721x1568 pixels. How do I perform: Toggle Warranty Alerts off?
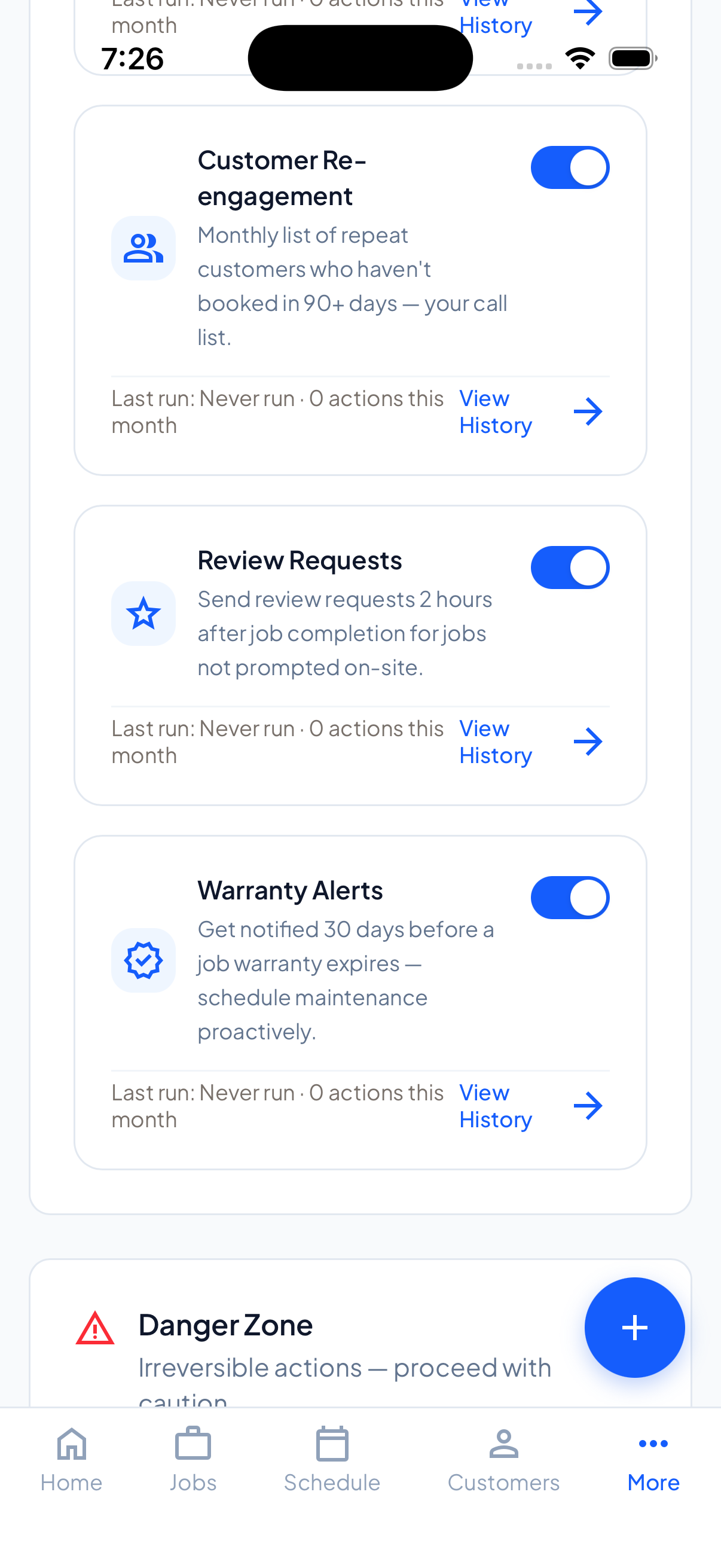coord(570,896)
